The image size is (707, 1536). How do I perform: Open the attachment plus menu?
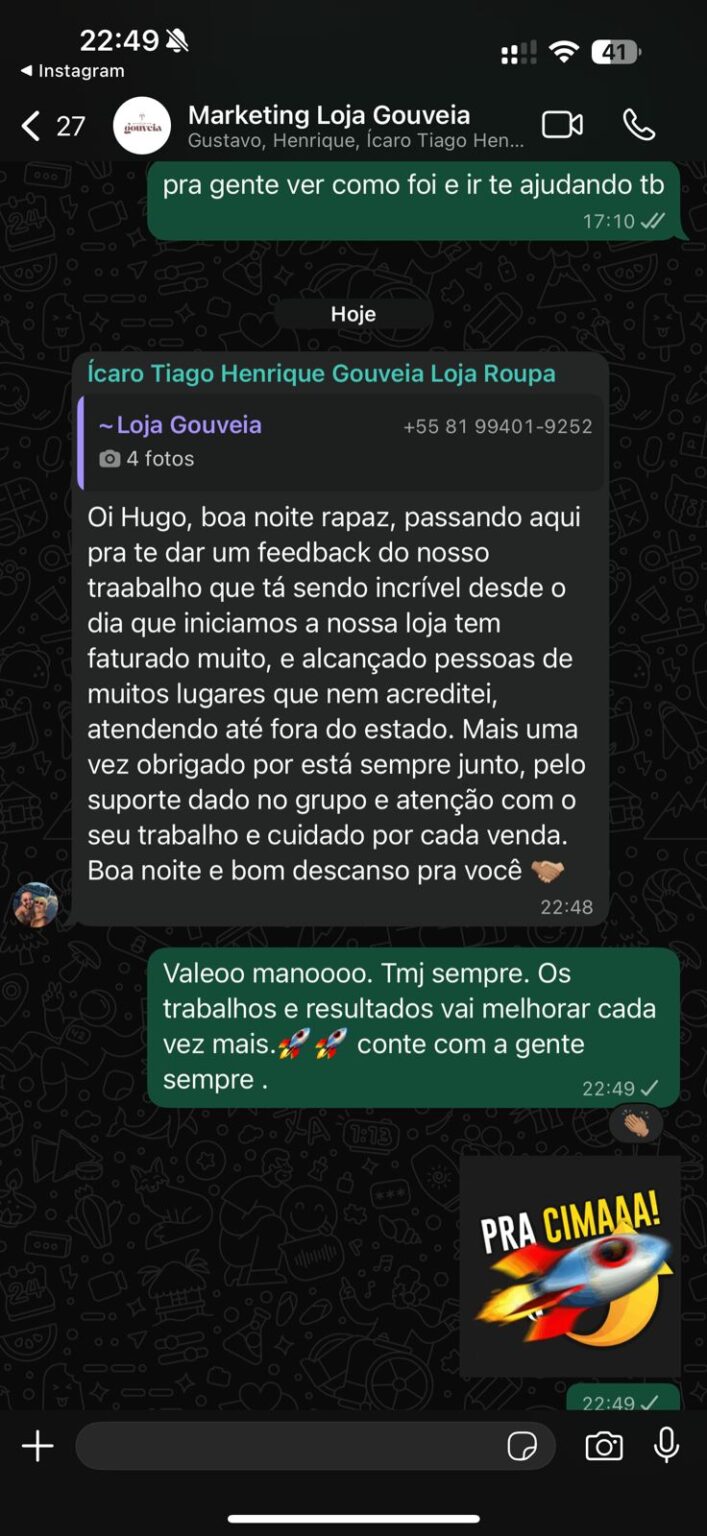(x=38, y=1446)
